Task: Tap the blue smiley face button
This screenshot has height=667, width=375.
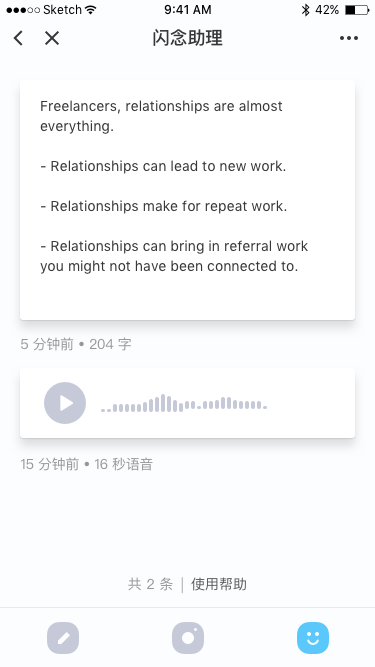Action: (x=313, y=638)
